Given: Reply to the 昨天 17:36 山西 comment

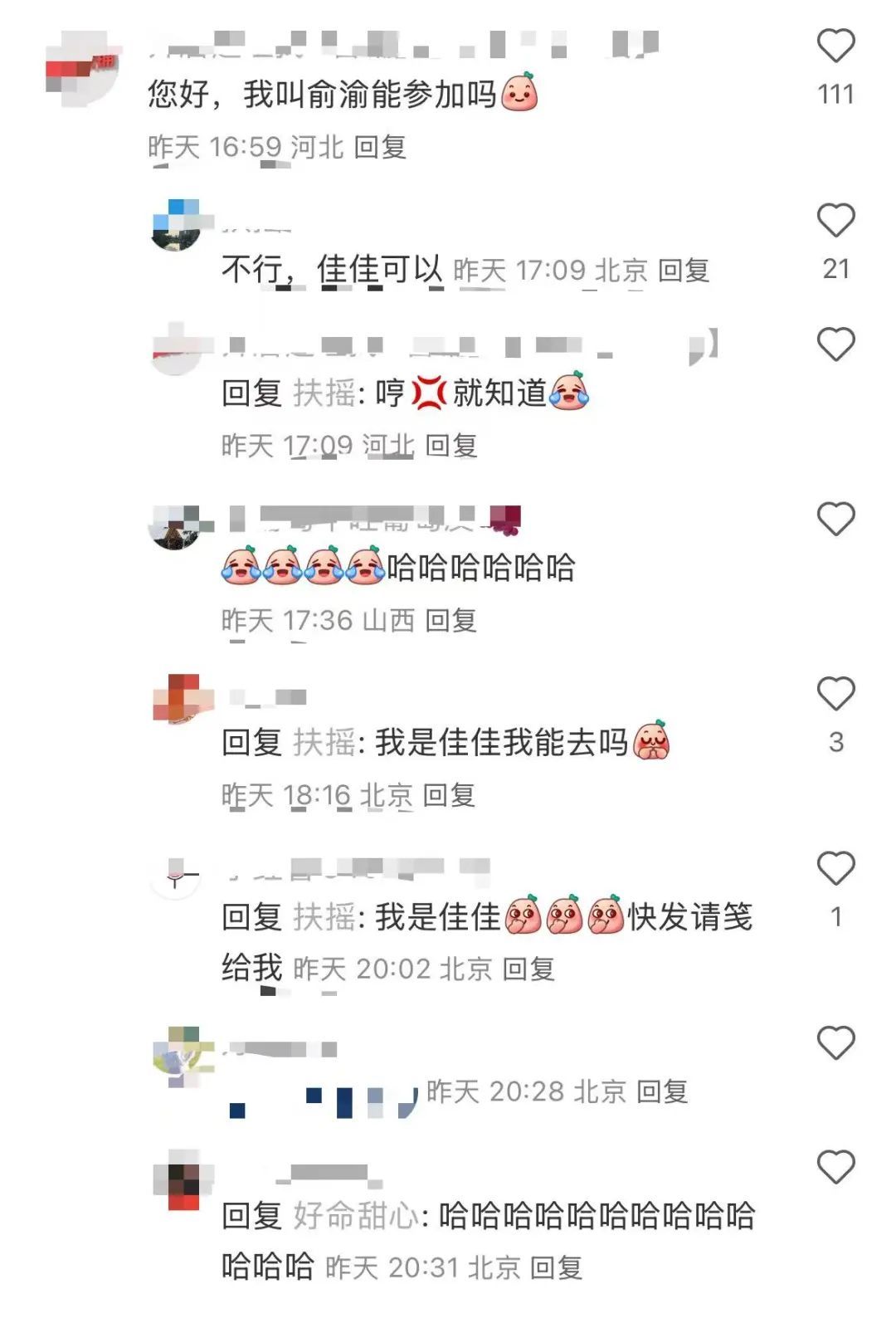Looking at the screenshot, I should tap(450, 621).
